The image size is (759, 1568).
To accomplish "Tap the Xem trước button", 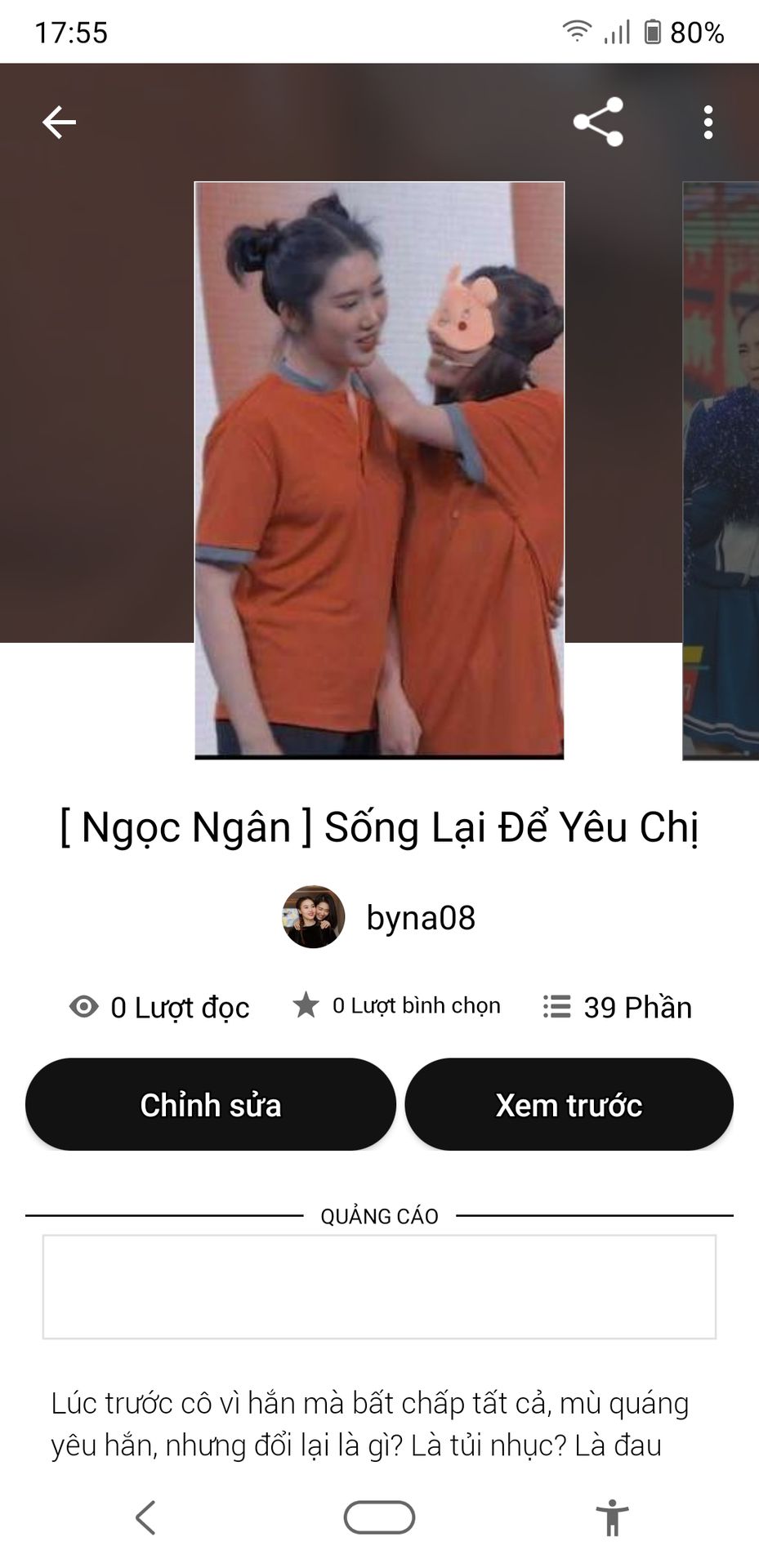I will 569,1104.
